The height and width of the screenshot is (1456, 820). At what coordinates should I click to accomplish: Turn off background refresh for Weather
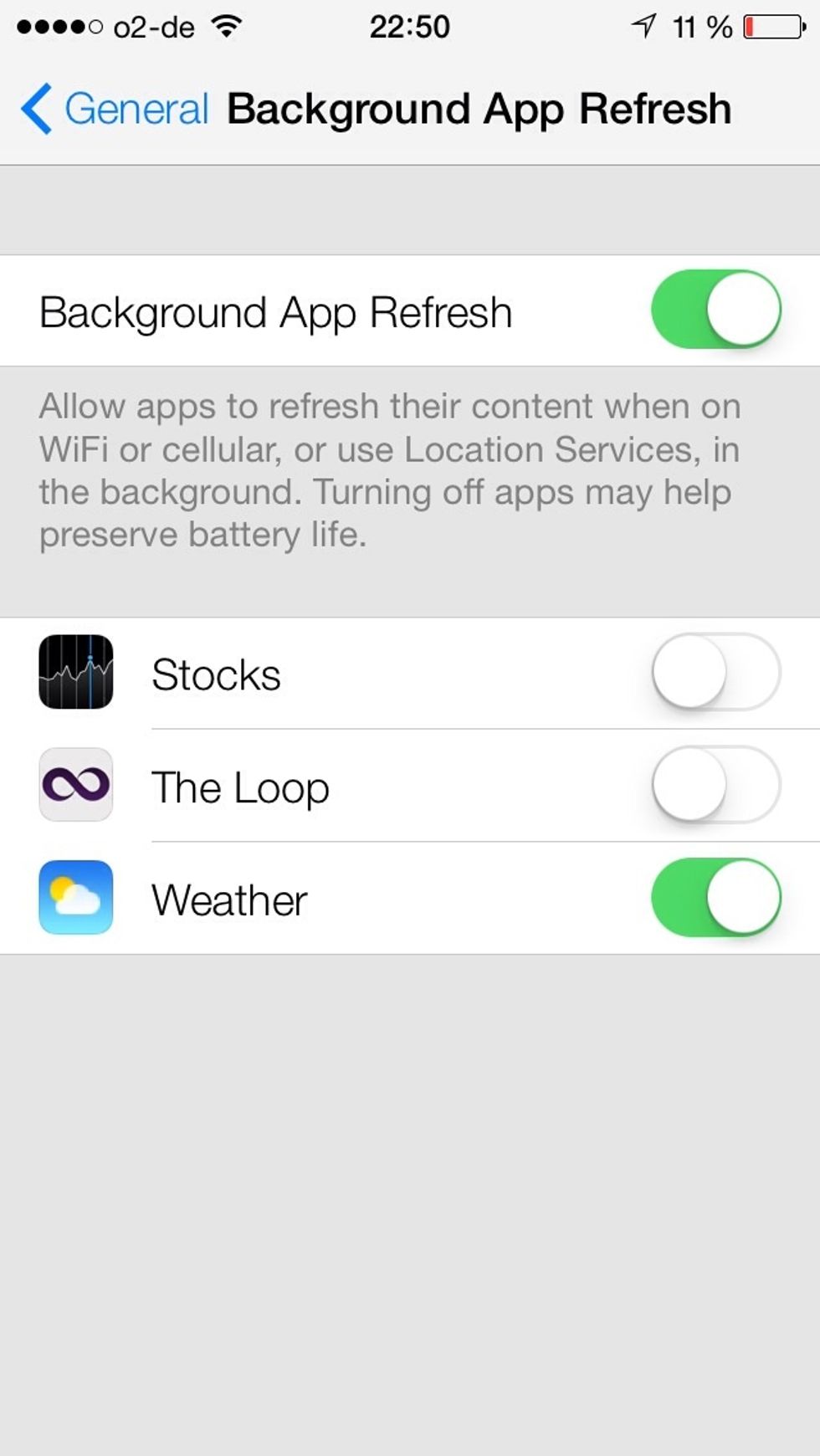(x=715, y=898)
